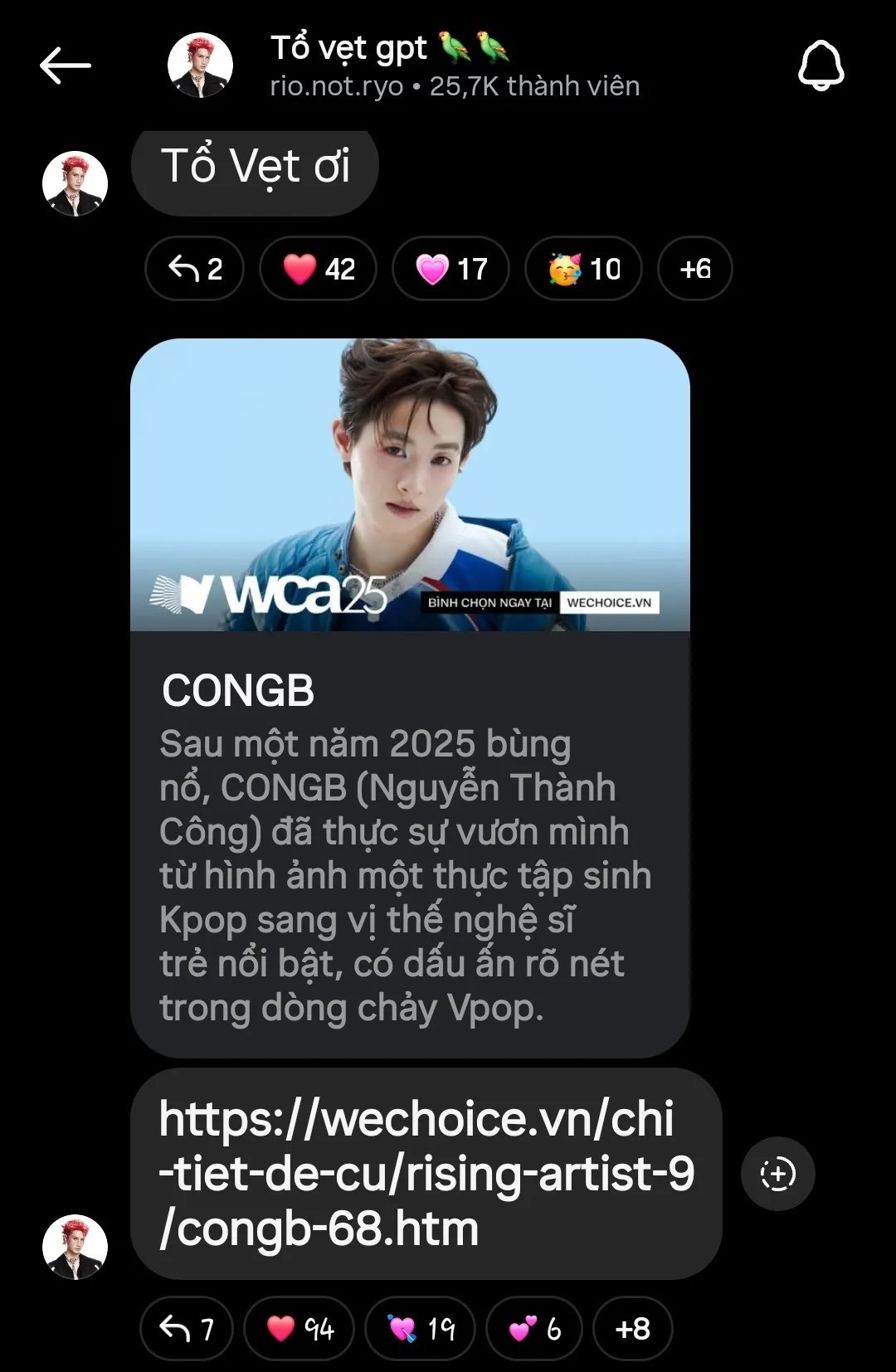Add a reaction to the link message
This screenshot has height=1372, width=896.
(777, 1174)
